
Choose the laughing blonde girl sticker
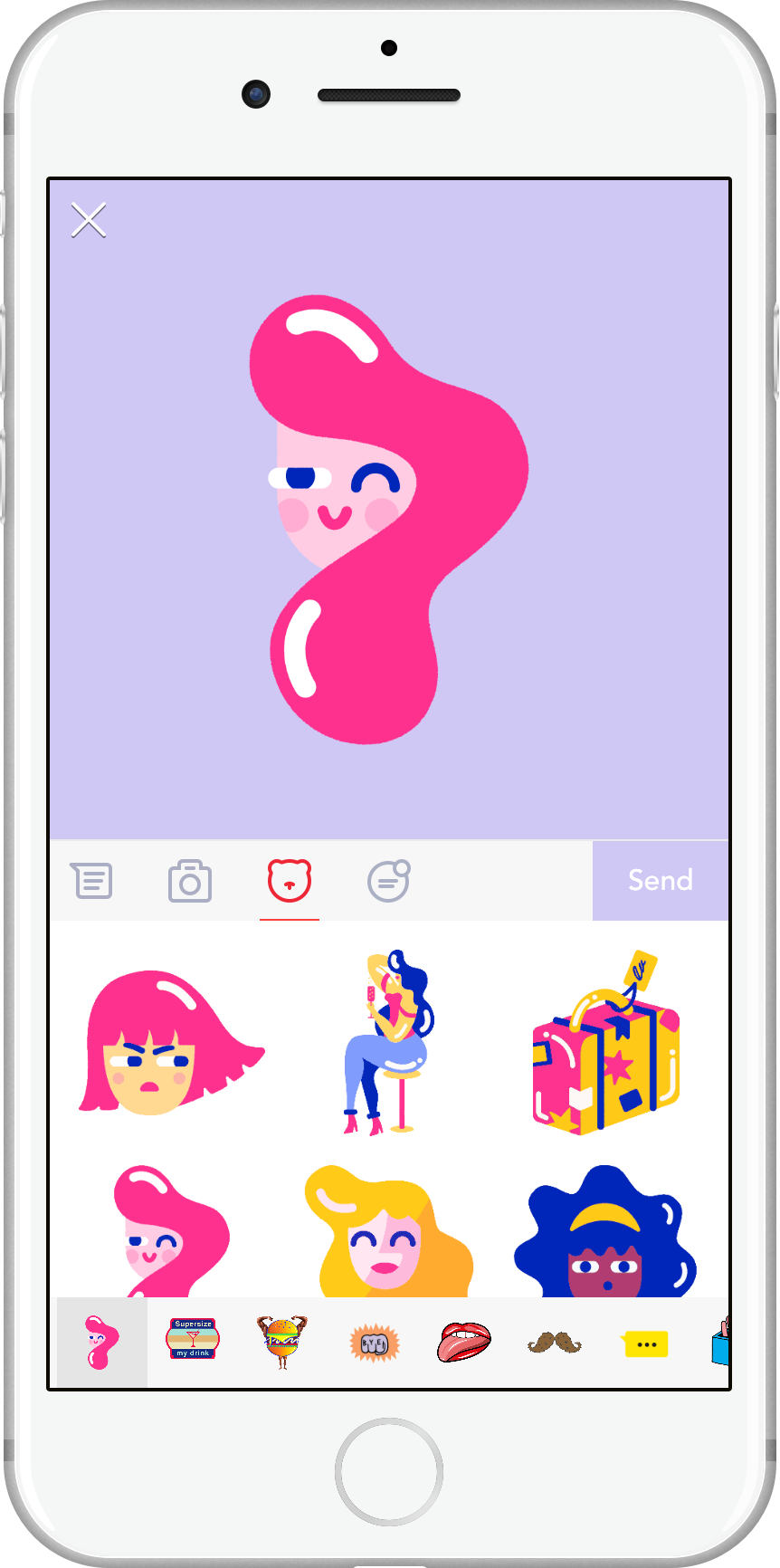pyautogui.click(x=387, y=1231)
